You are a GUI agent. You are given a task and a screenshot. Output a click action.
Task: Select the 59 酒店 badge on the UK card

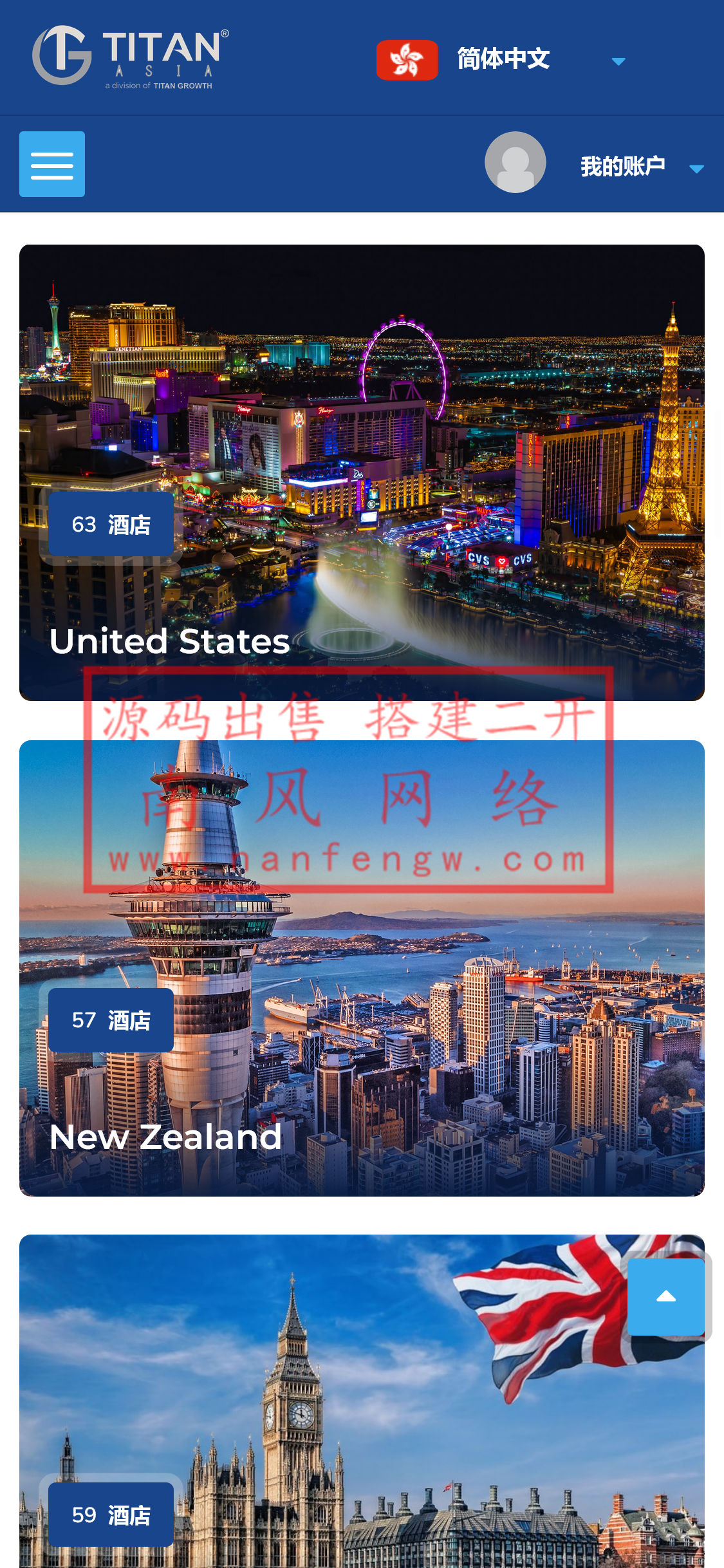pos(110,1515)
